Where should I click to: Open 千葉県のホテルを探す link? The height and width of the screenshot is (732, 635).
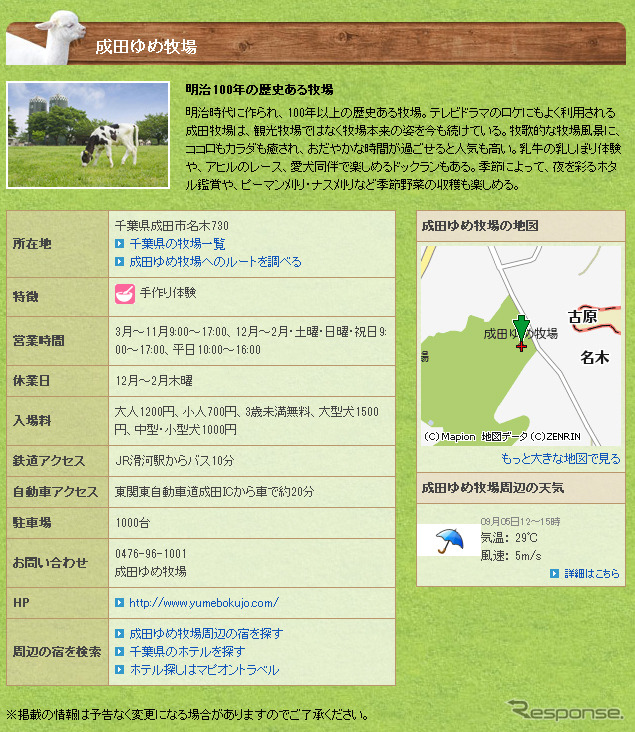[x=187, y=652]
